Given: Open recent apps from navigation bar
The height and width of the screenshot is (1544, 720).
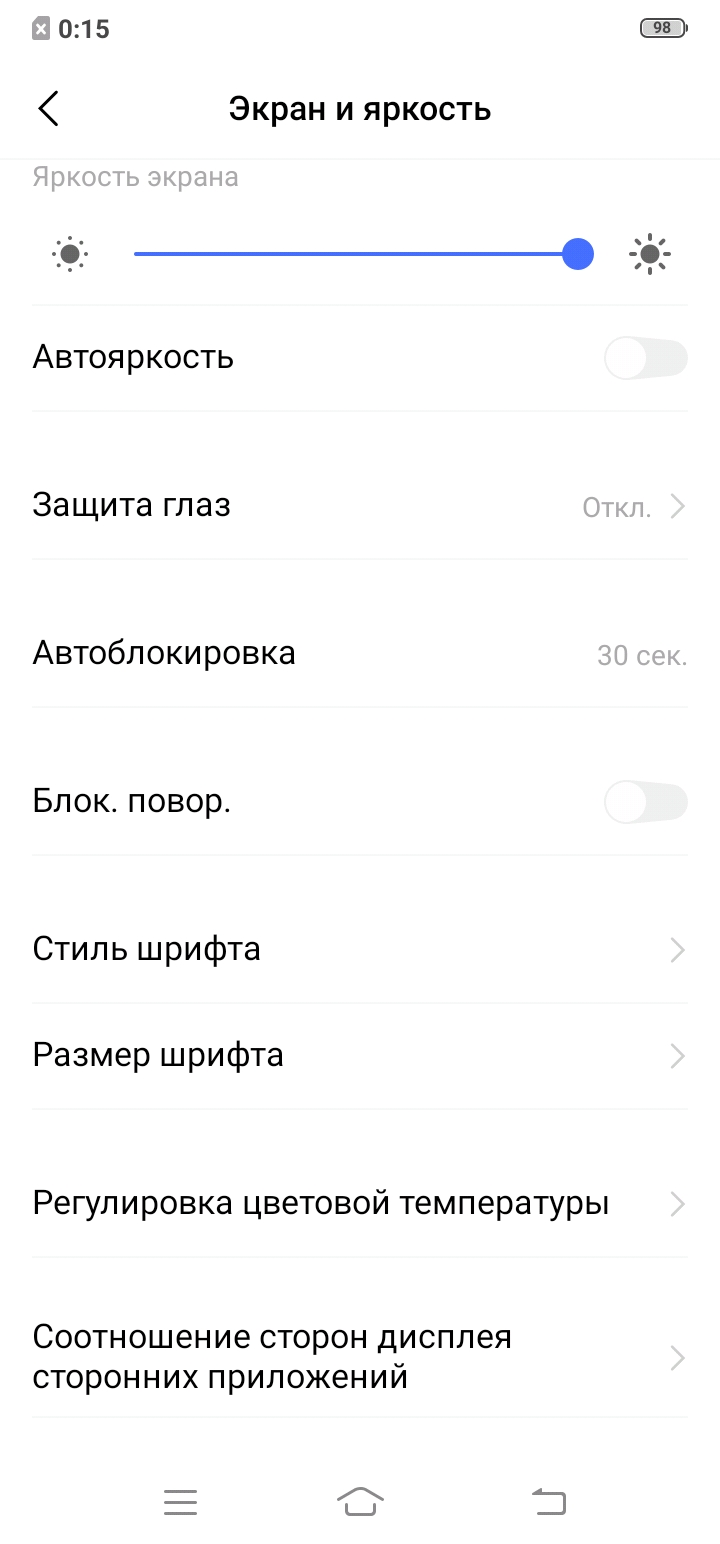Looking at the screenshot, I should coord(180,1502).
